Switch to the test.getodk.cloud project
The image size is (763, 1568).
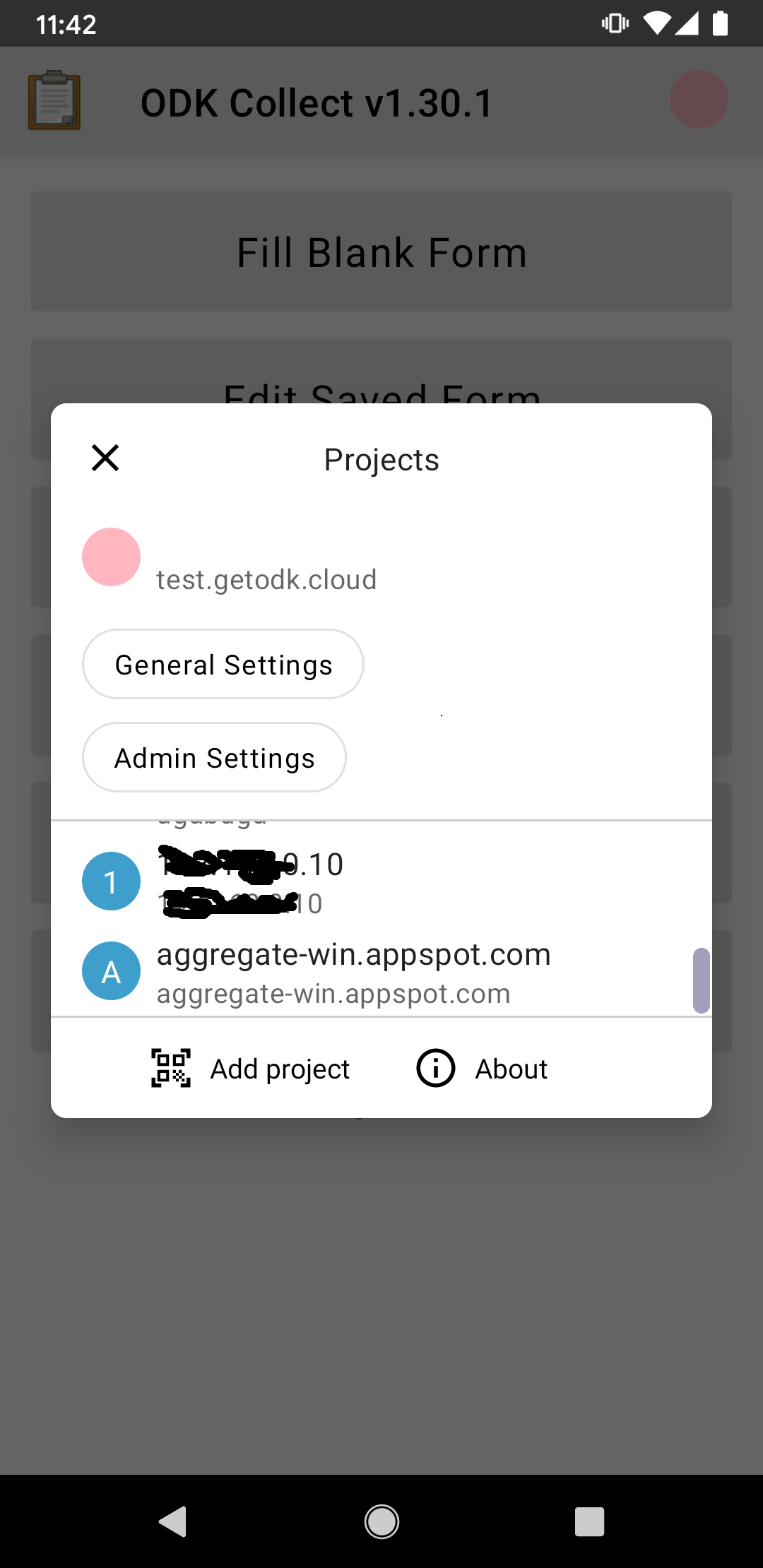point(266,579)
